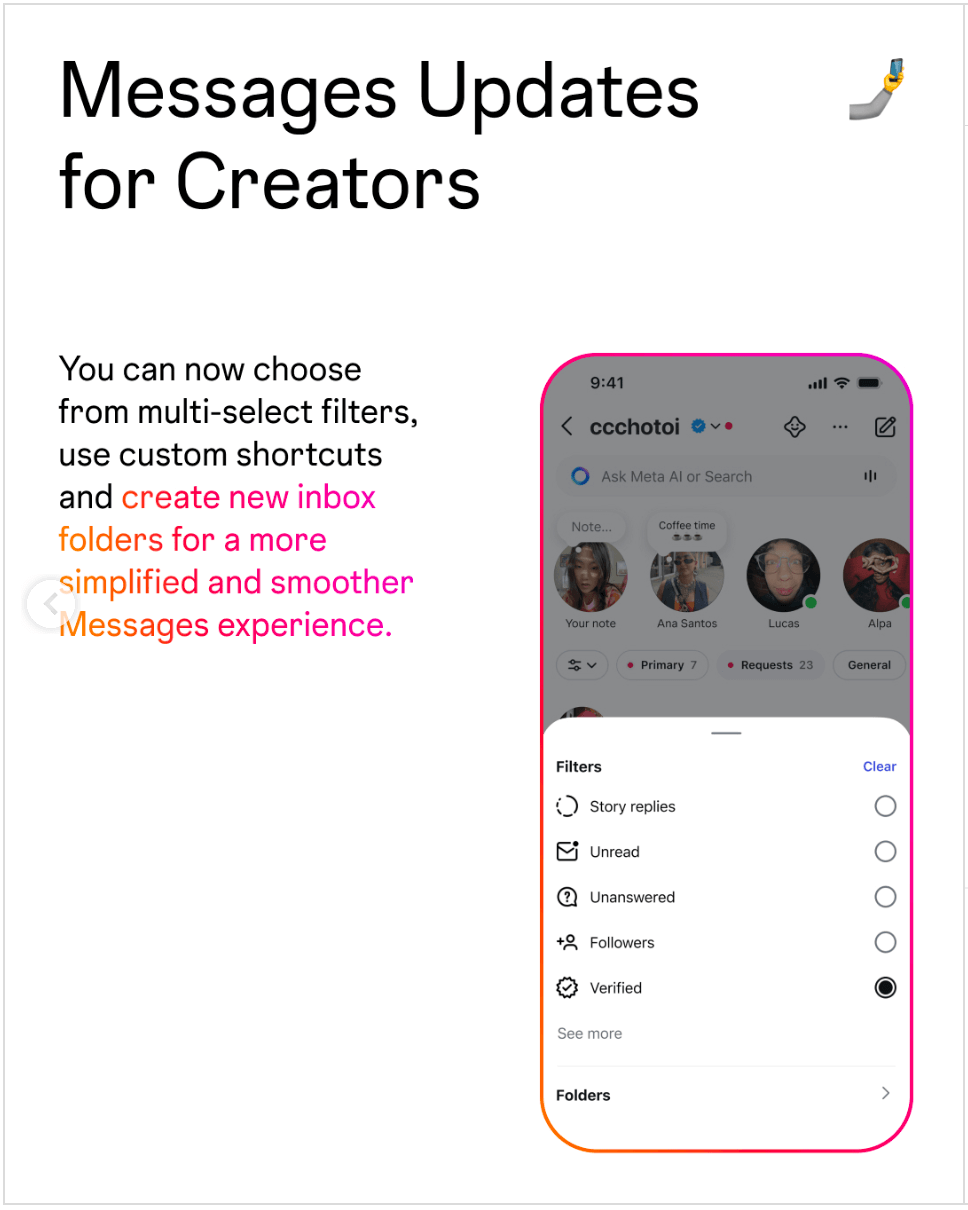Enable the Unread filter
The height and width of the screenshot is (1210, 968).
click(885, 851)
